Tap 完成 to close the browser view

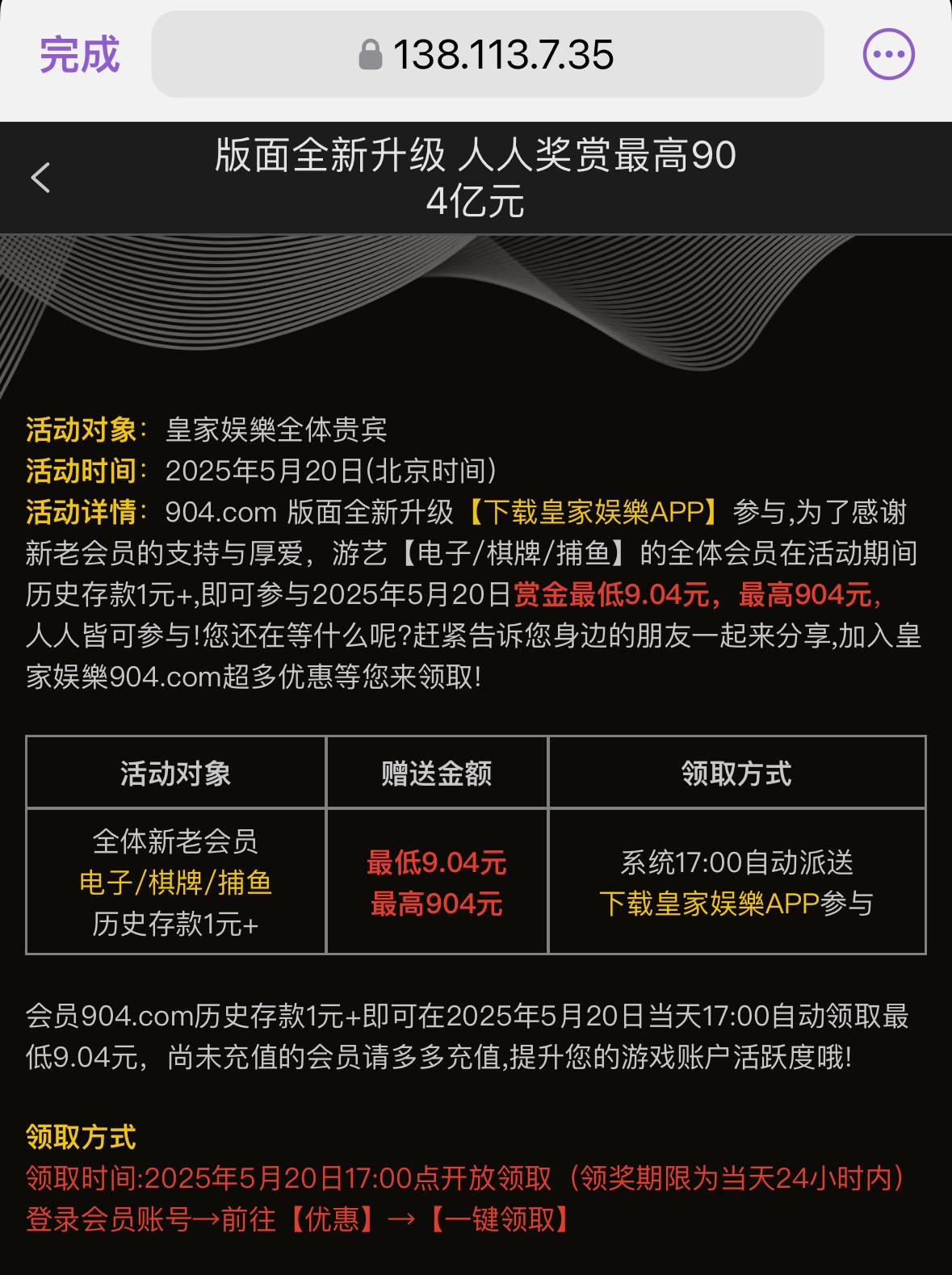(79, 55)
